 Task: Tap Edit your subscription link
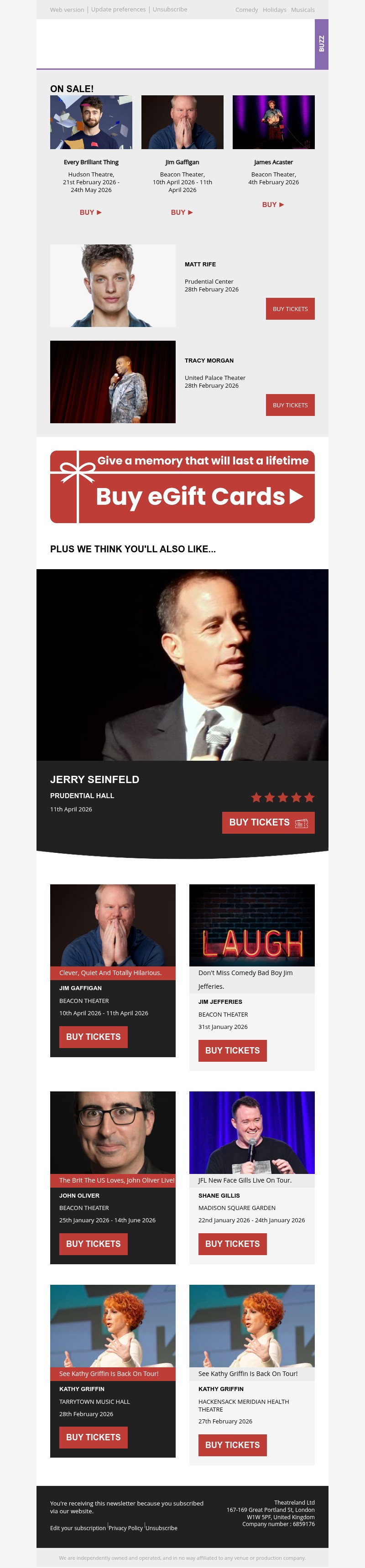coord(78,1528)
